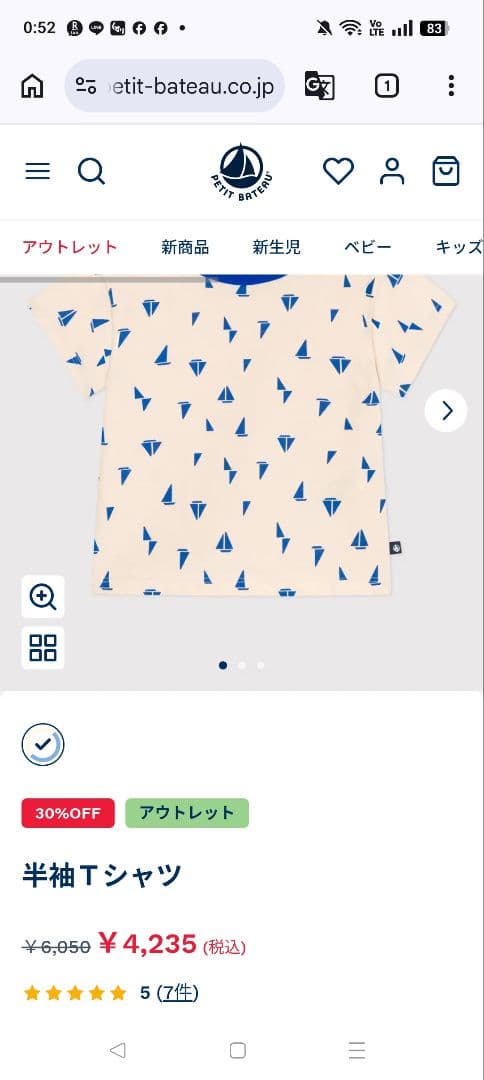Open the browser tab switcher
Viewport: 484px width, 1080px height.
pos(386,86)
